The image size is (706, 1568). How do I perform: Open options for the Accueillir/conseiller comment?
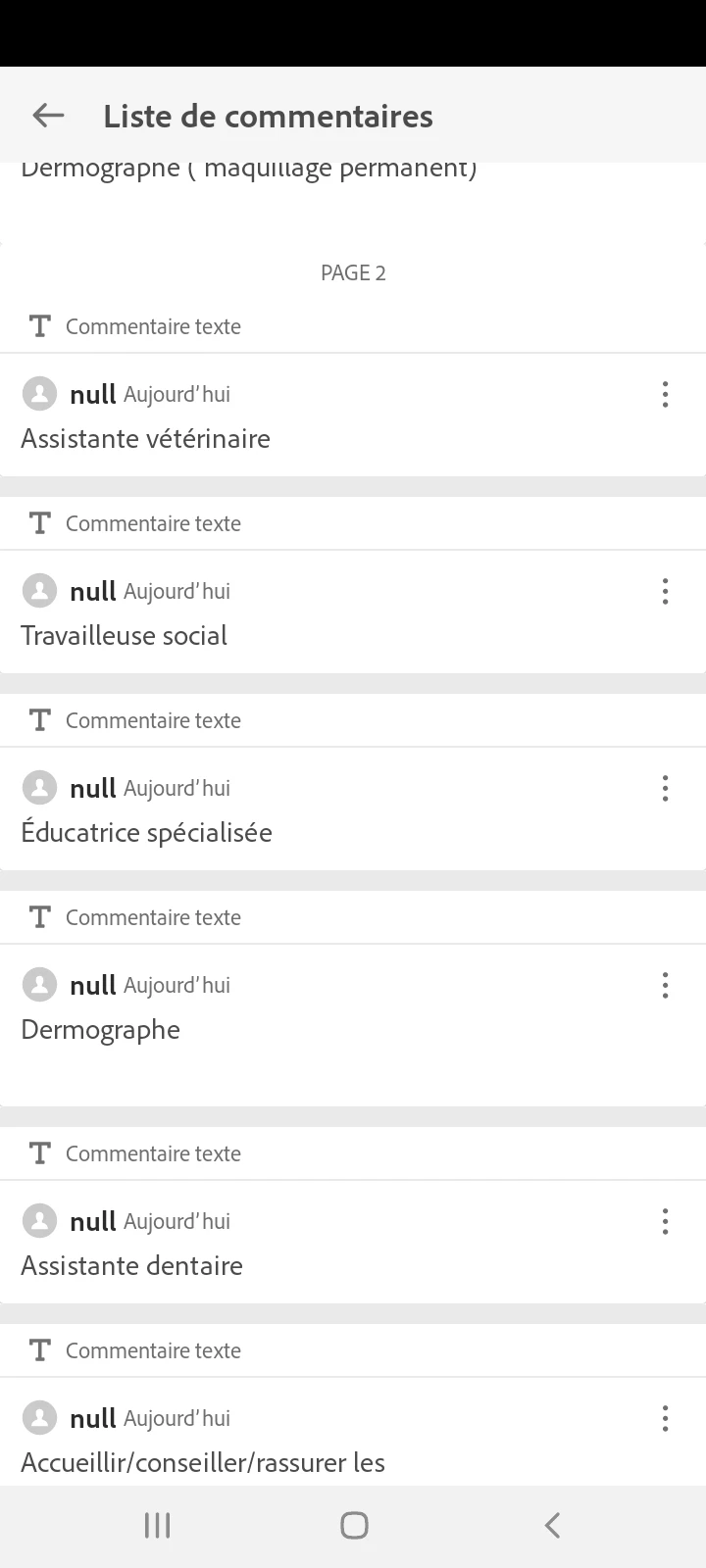(x=665, y=1419)
